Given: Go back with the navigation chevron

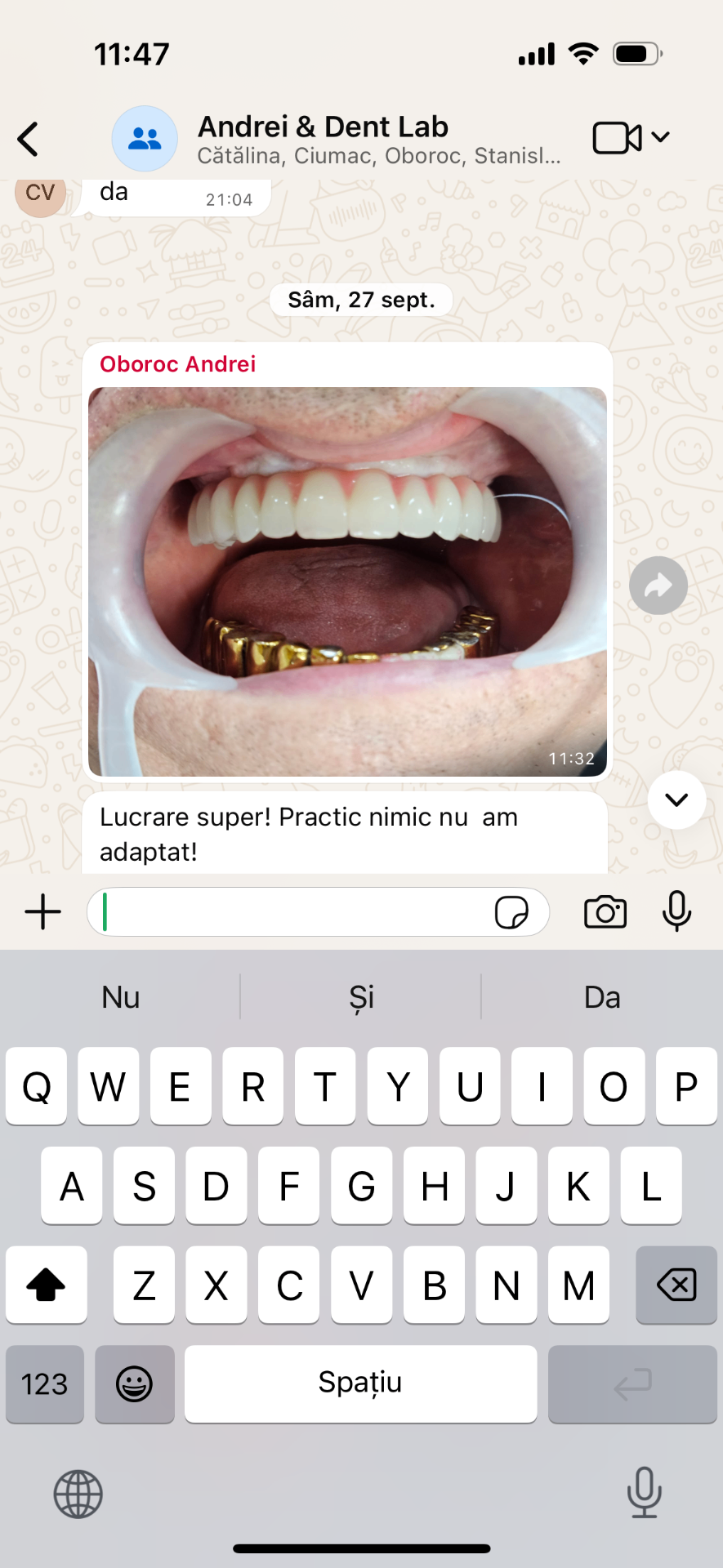Looking at the screenshot, I should 29,138.
